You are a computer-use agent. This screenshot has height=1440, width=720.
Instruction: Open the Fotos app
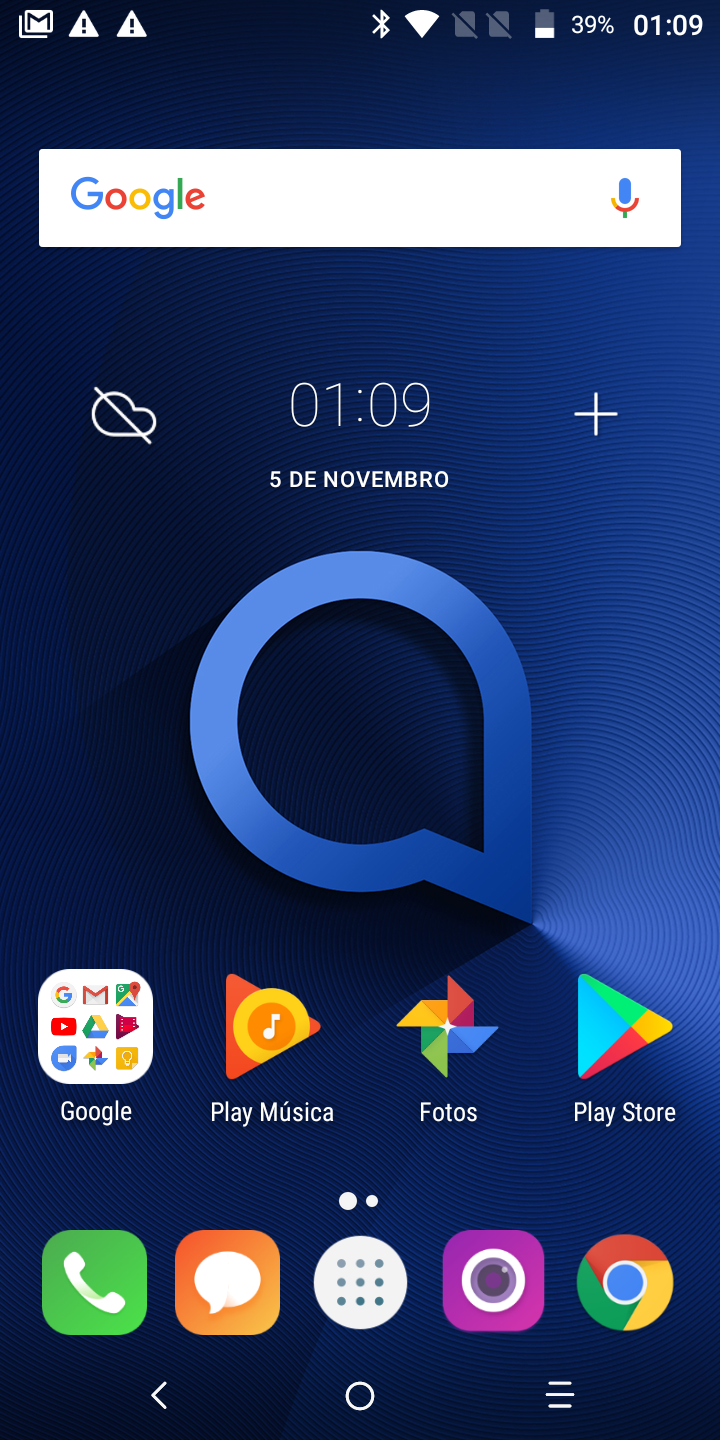coord(448,1027)
